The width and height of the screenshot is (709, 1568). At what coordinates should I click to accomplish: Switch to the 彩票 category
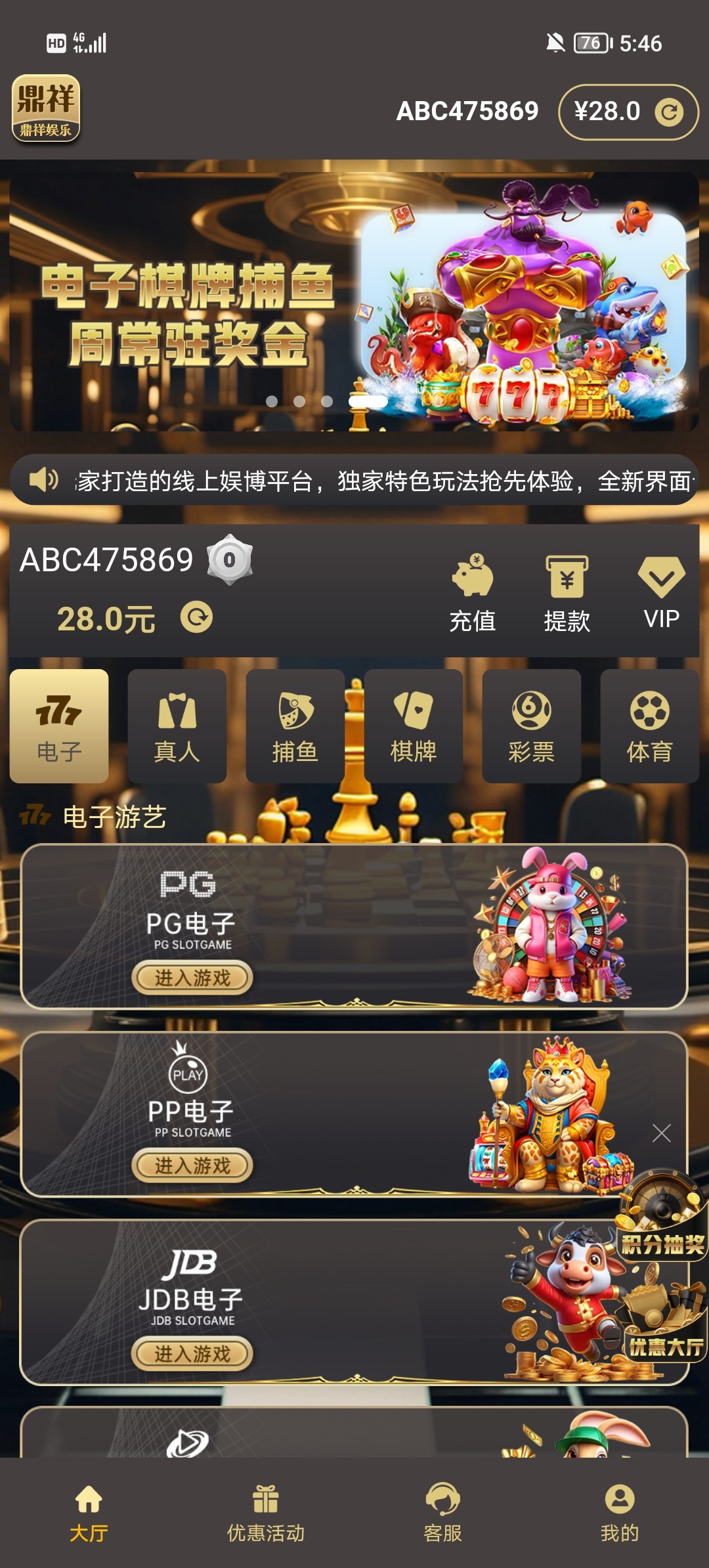[532, 726]
